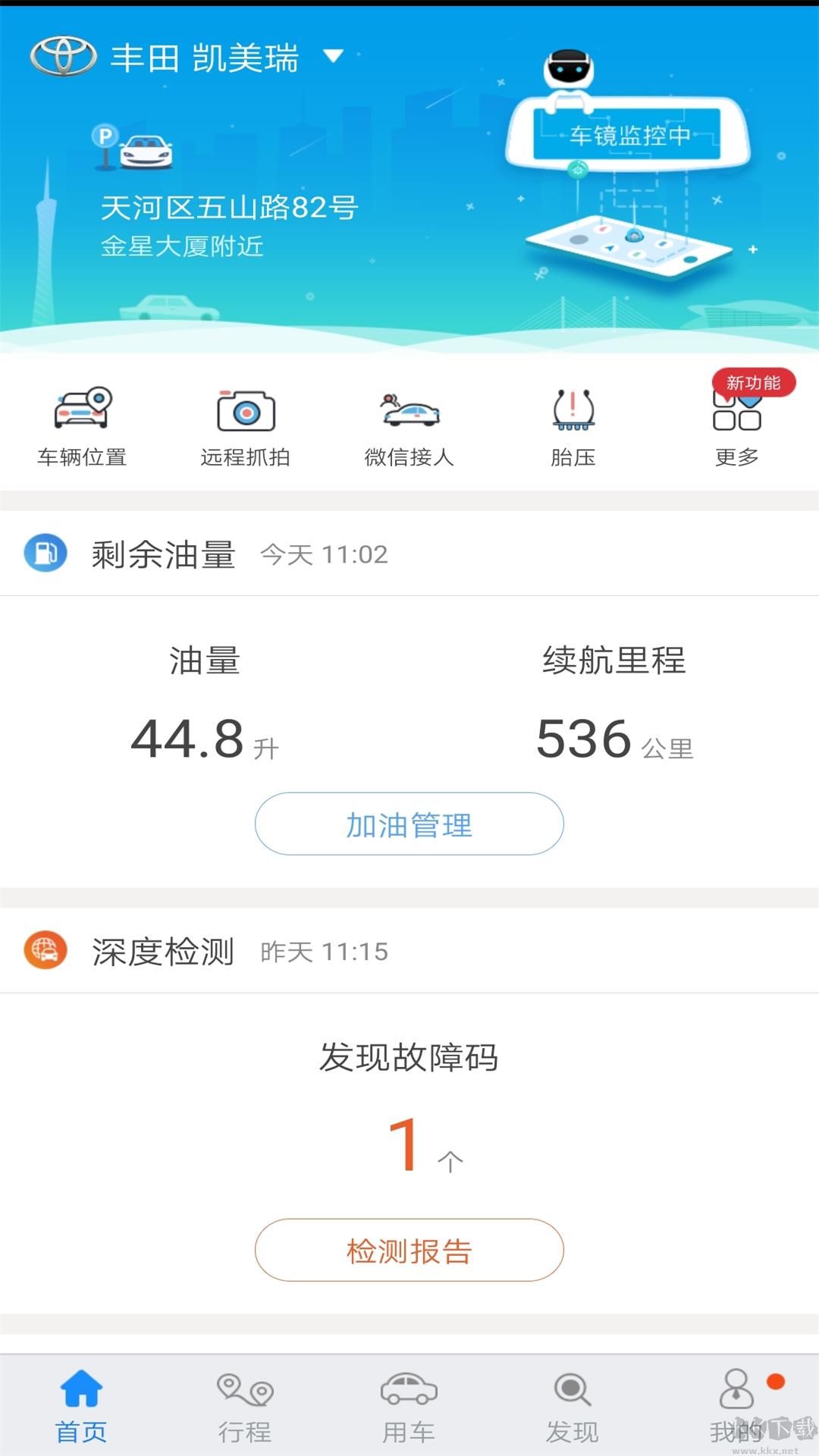
Task: Tap the 新功能 new feature badge
Action: [754, 383]
